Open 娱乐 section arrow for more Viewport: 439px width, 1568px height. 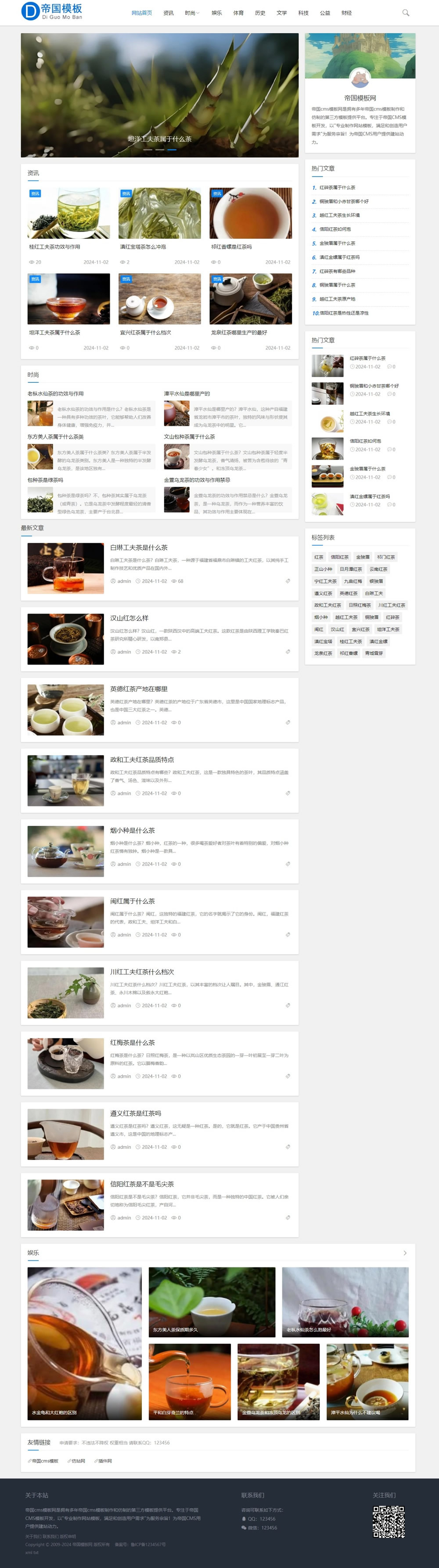(x=405, y=1253)
